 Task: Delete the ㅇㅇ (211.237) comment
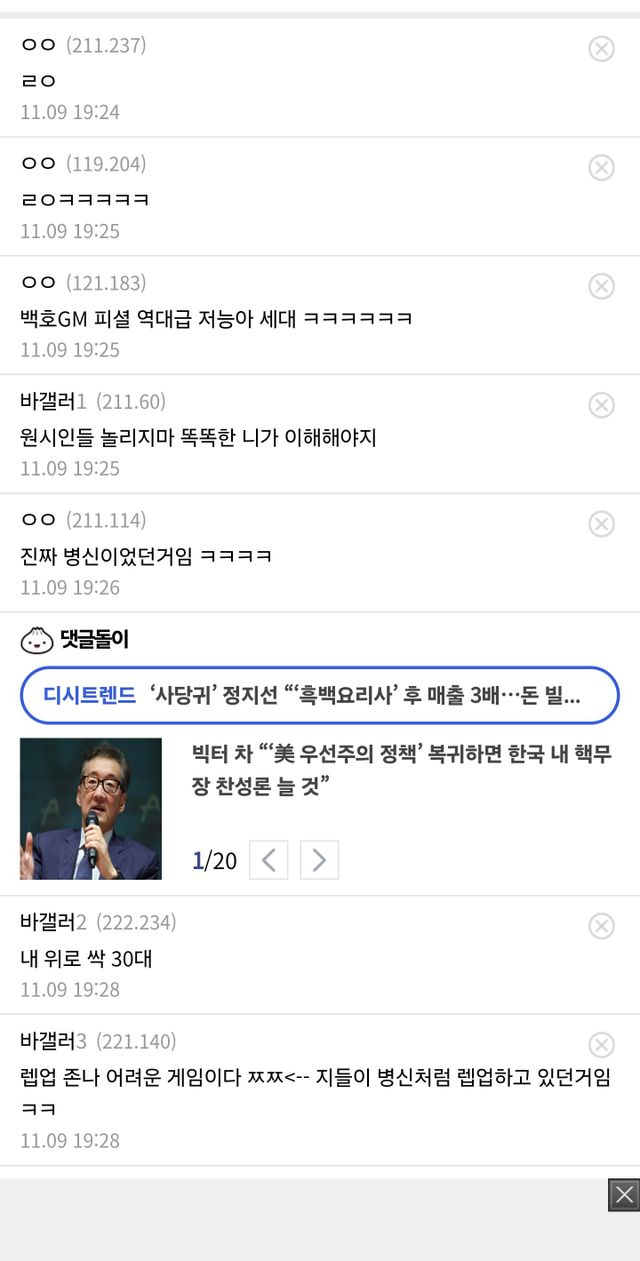pyautogui.click(x=601, y=48)
